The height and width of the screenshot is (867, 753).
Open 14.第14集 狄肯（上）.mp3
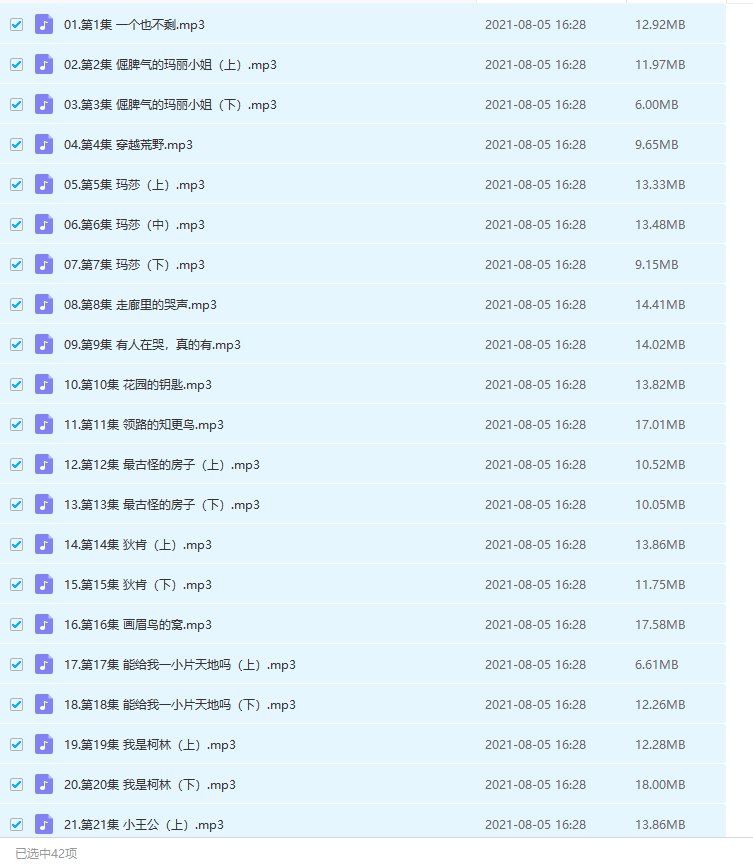[137, 544]
